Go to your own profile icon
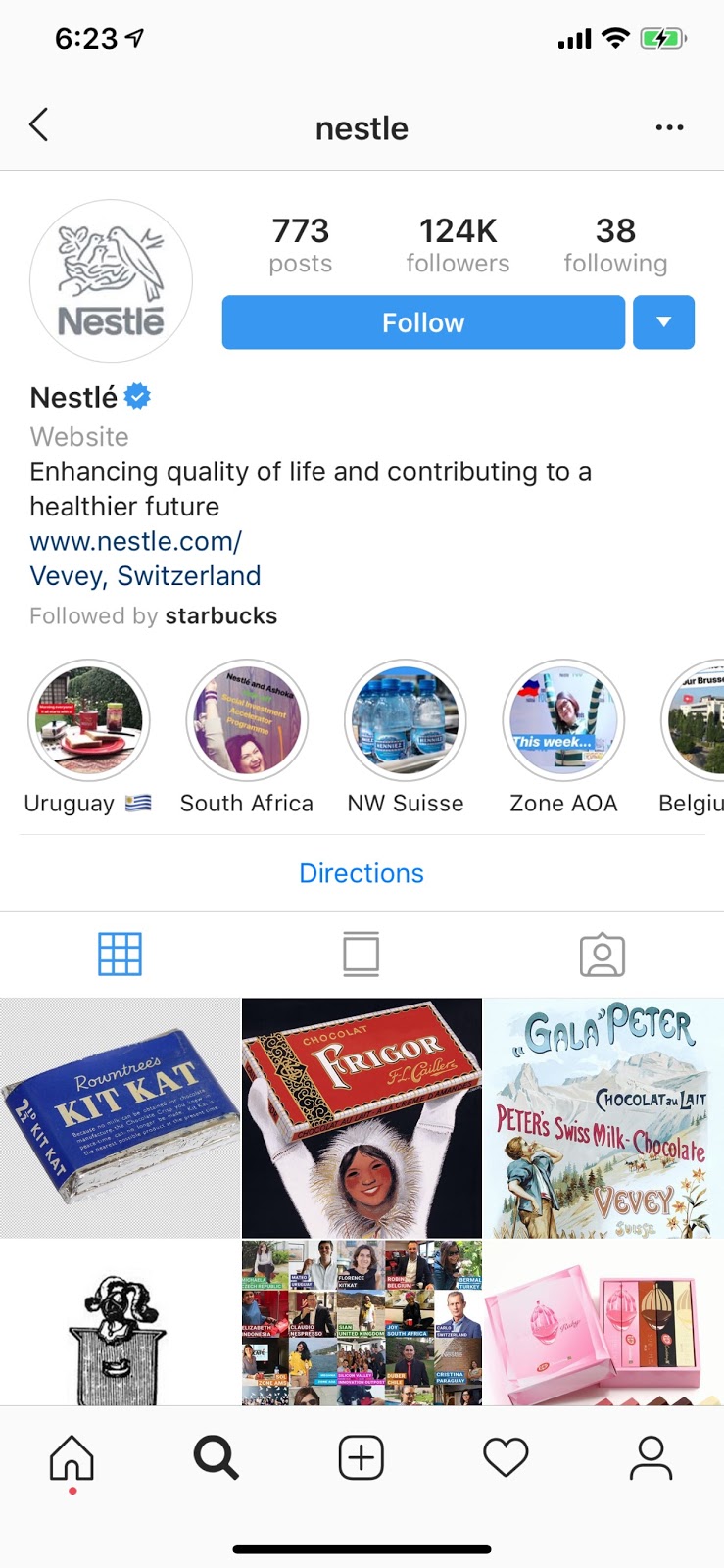 pos(652,1457)
